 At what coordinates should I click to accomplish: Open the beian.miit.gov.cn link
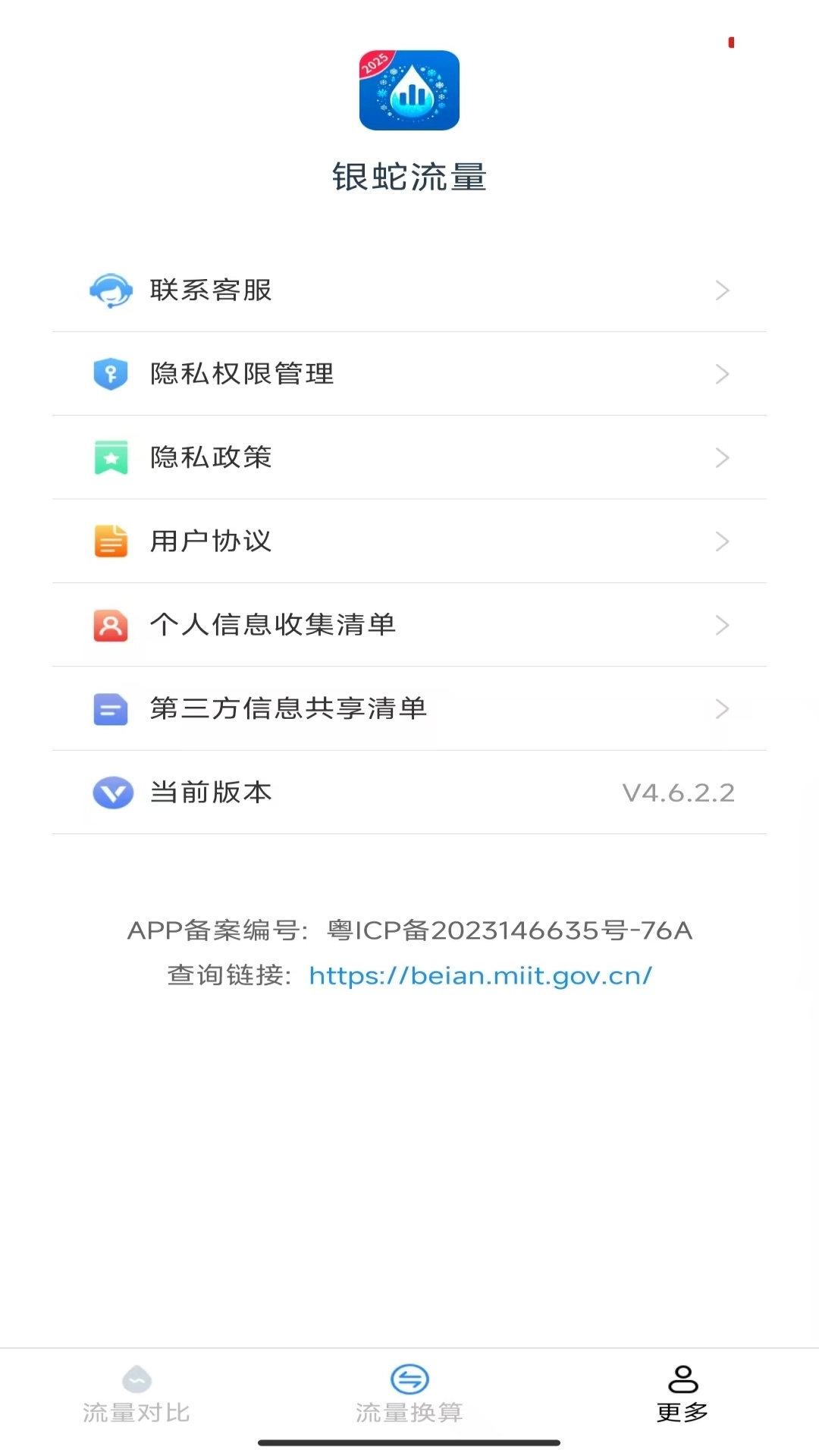(479, 976)
